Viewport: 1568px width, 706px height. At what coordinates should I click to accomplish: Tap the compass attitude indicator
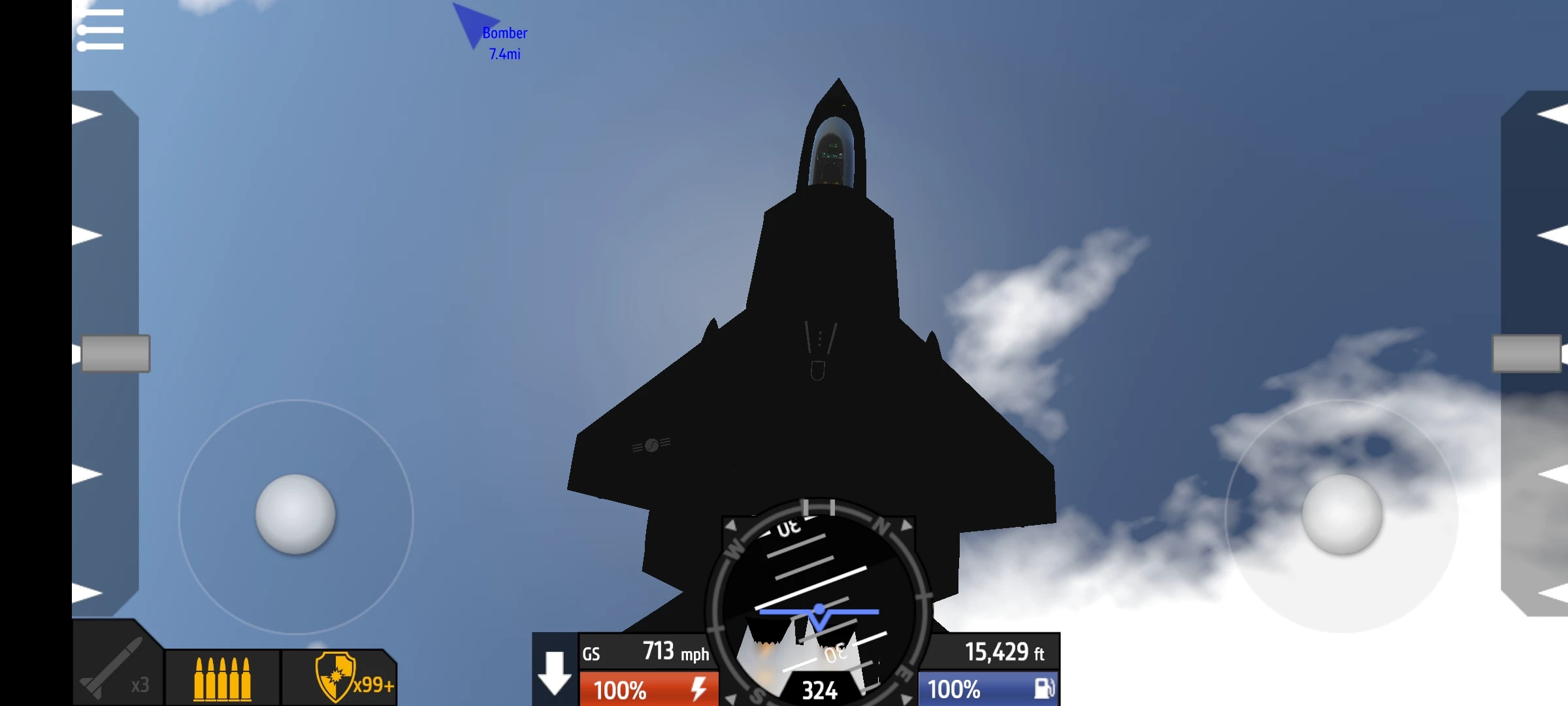[819, 605]
